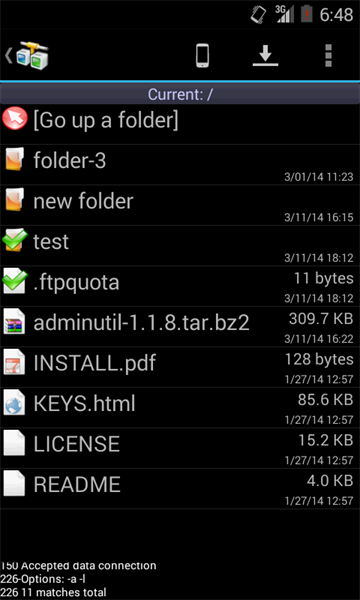Choose the KEYS.html file

(180, 408)
